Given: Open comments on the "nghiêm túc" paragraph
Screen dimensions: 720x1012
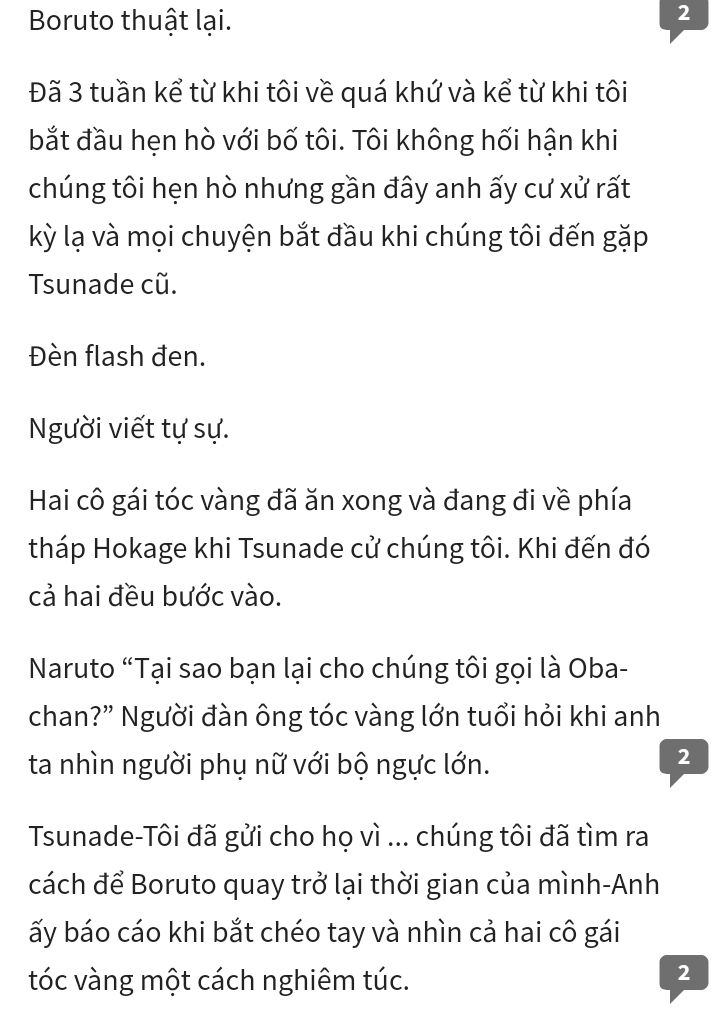Looking at the screenshot, I should click(684, 975).
